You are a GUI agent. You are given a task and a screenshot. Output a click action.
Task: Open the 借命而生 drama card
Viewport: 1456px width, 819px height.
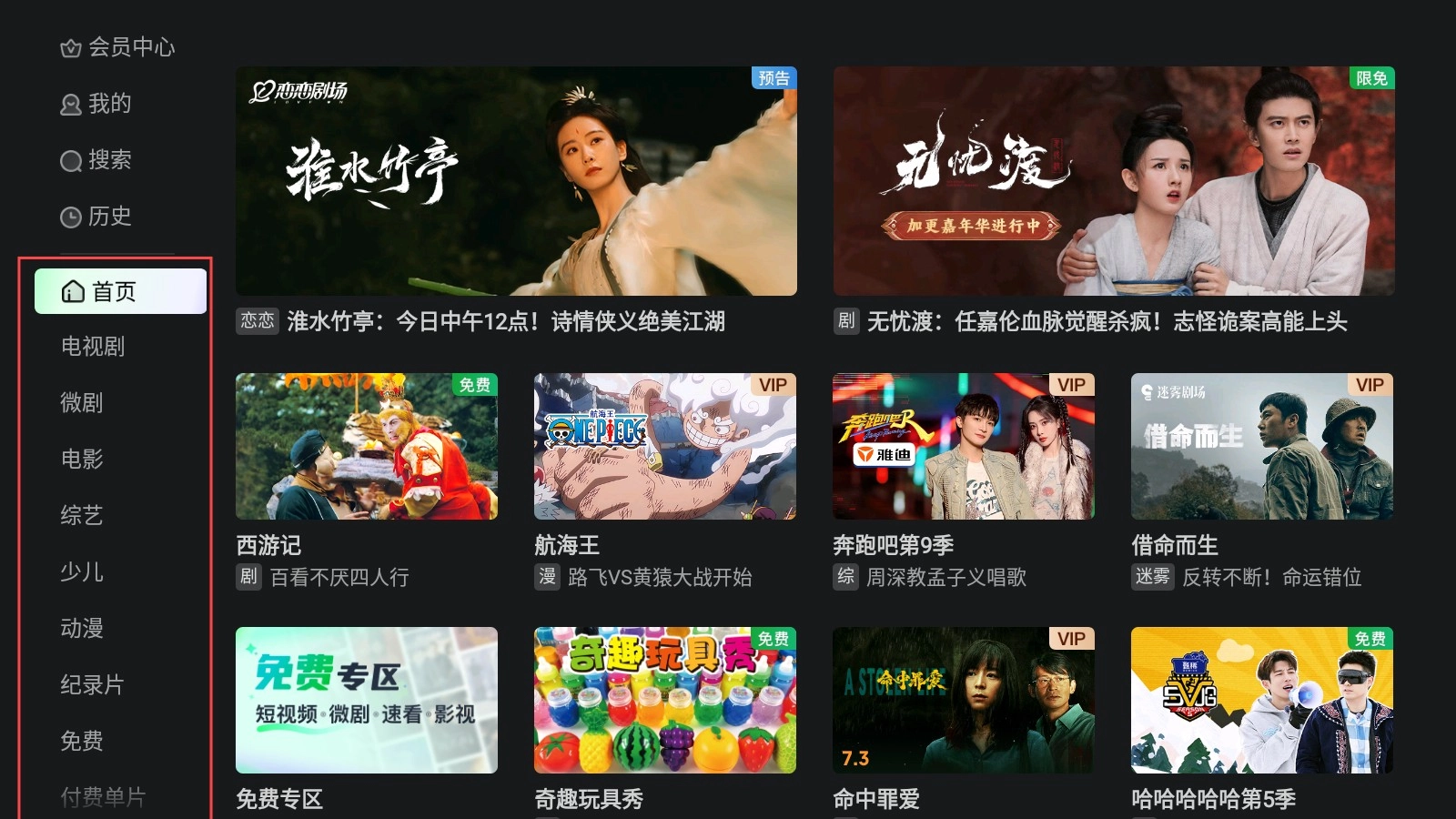[x=1261, y=446]
